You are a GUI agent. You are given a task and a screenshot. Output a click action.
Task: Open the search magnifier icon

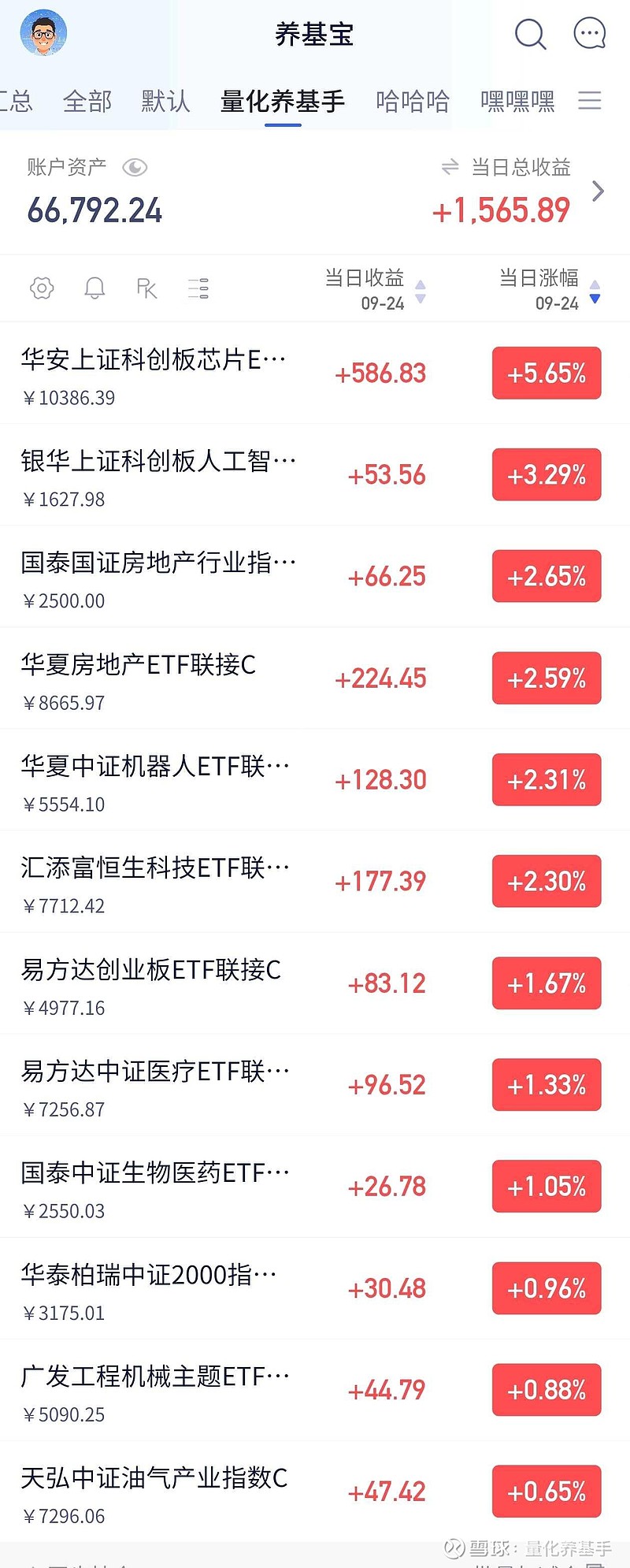530,34
